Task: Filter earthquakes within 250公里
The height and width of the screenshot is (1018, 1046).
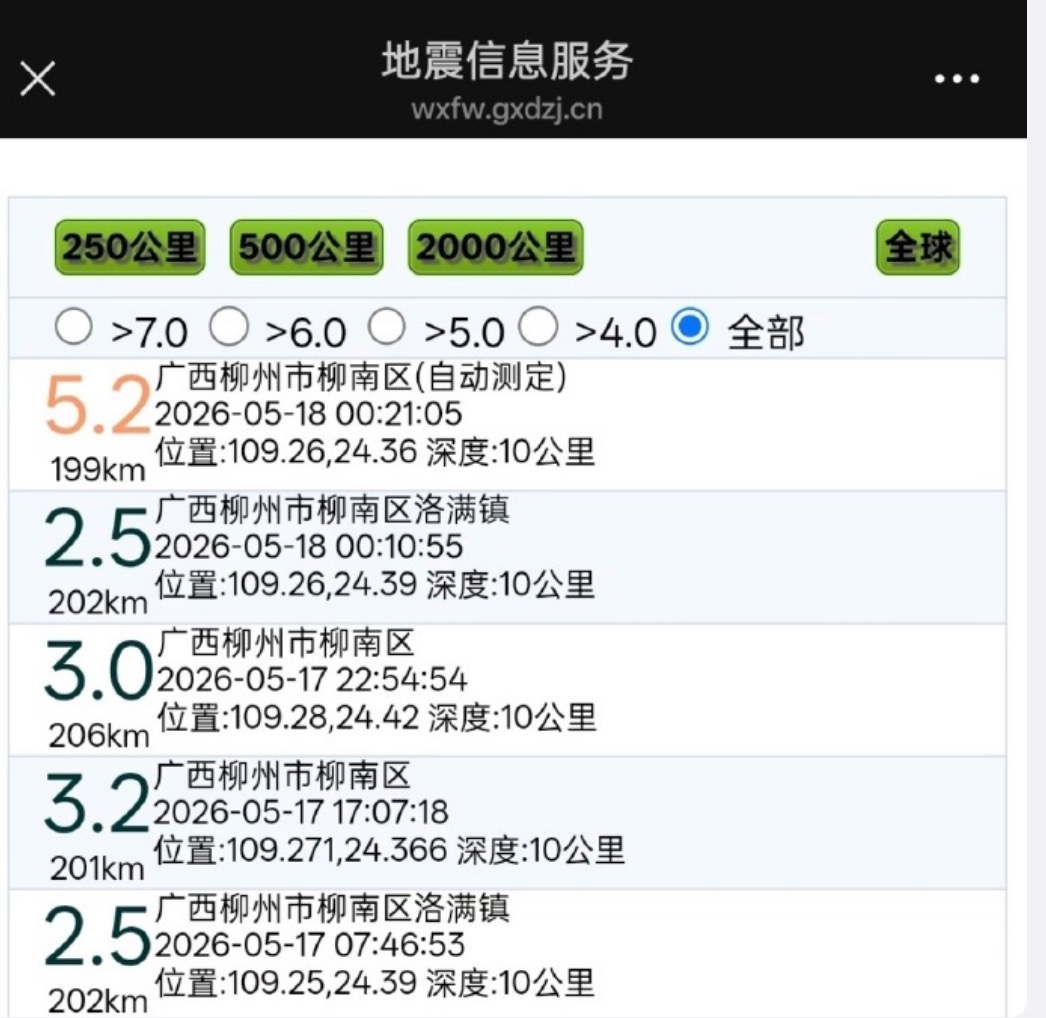Action: (x=129, y=247)
